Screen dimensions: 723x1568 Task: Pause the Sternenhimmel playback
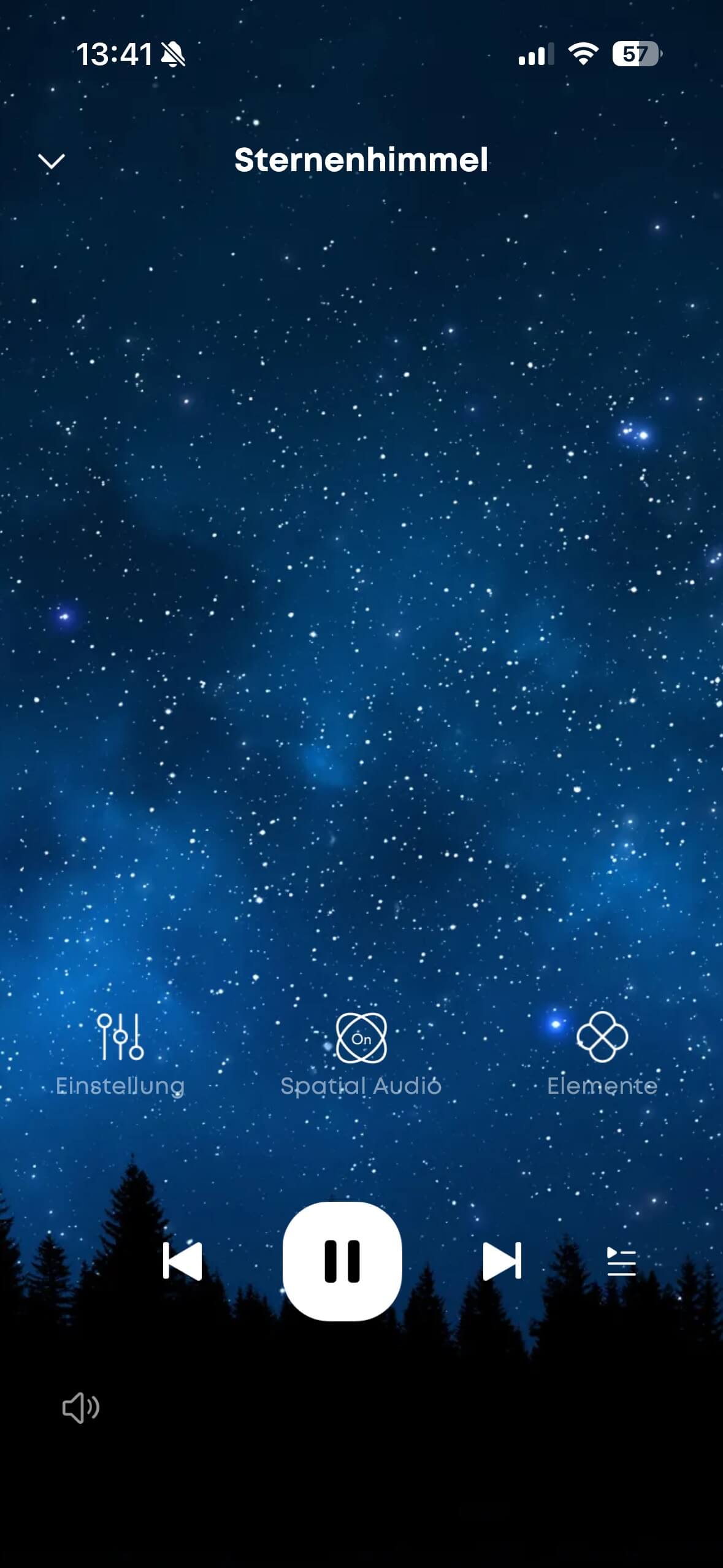pyautogui.click(x=342, y=1261)
